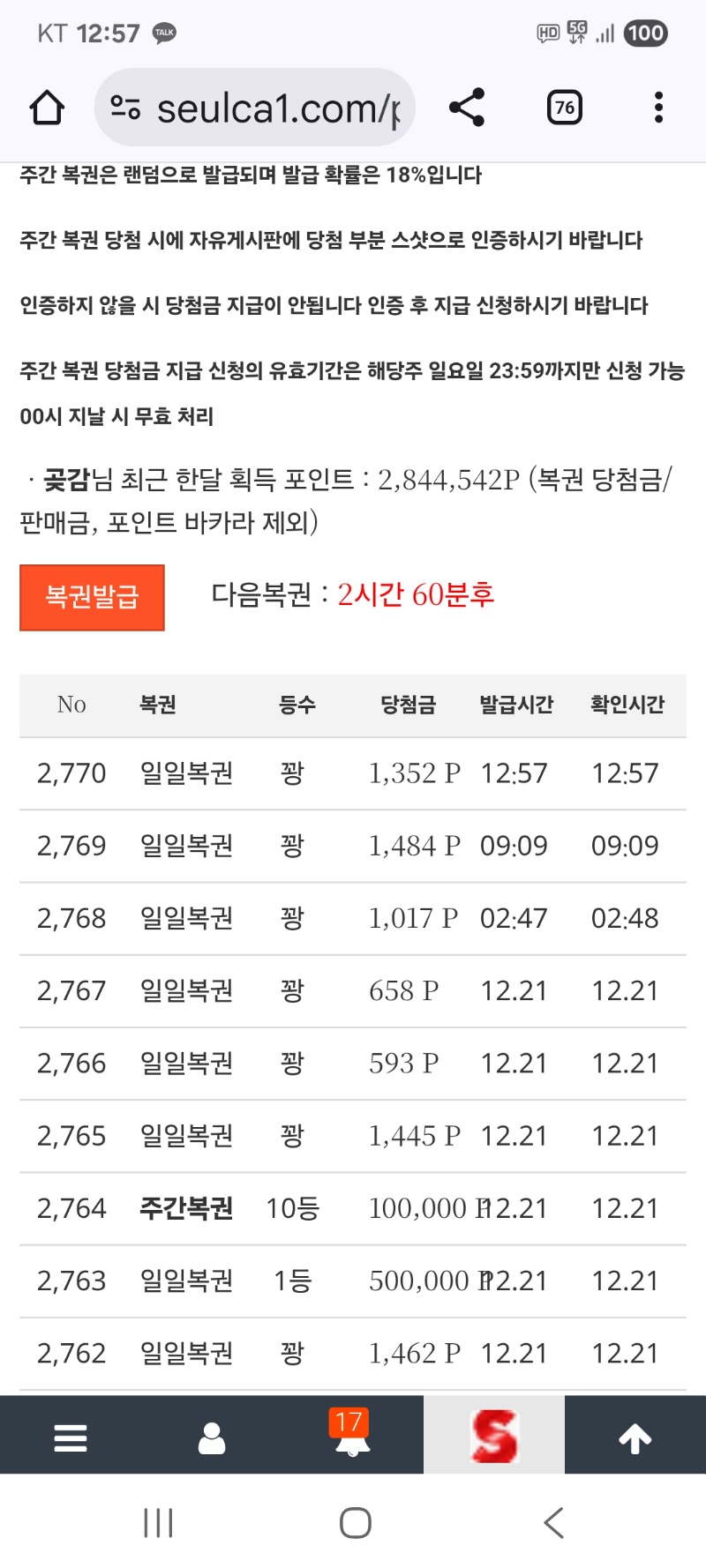Viewport: 706px width, 1568px height.
Task: Go back using the system back button
Action: point(553,1523)
